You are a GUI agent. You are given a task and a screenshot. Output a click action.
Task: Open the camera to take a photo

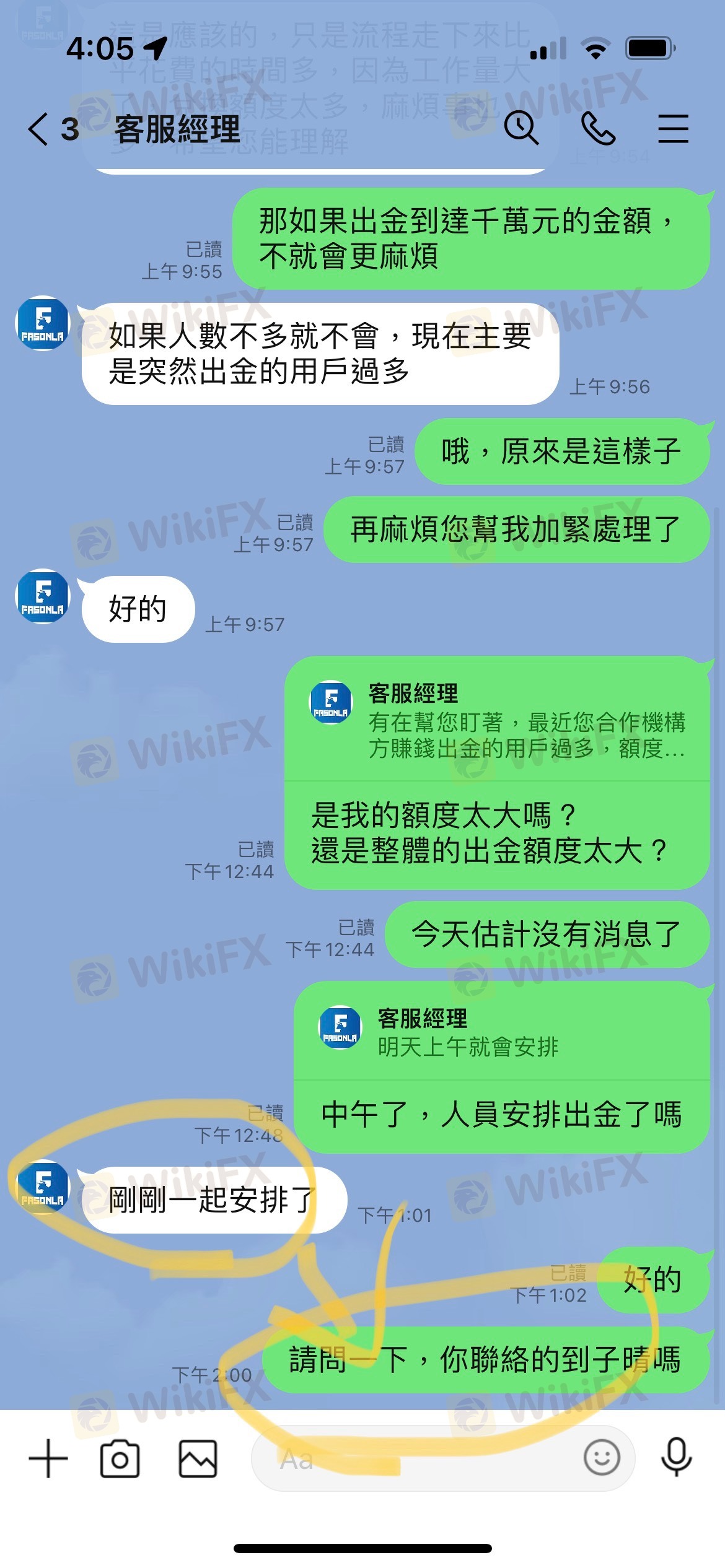[120, 1459]
